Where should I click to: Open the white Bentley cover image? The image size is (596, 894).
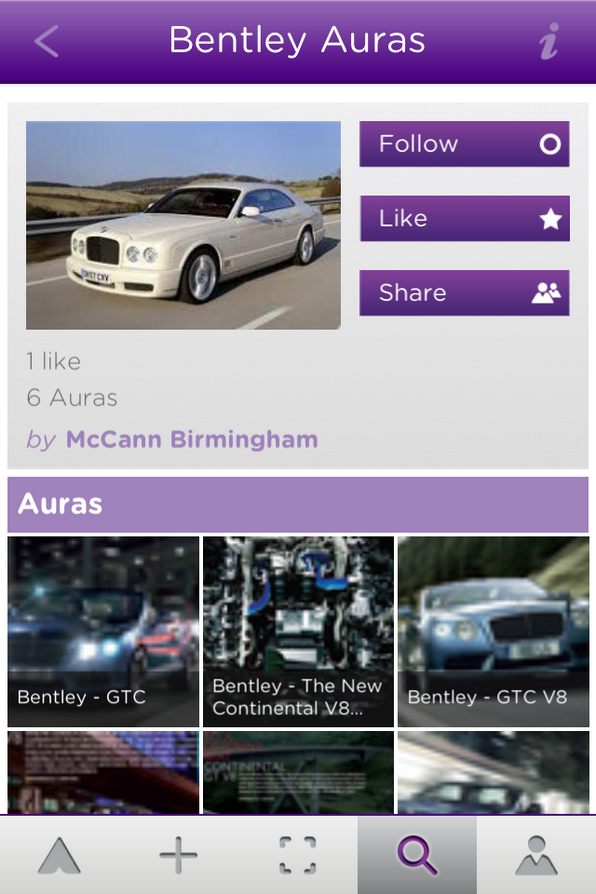click(183, 225)
